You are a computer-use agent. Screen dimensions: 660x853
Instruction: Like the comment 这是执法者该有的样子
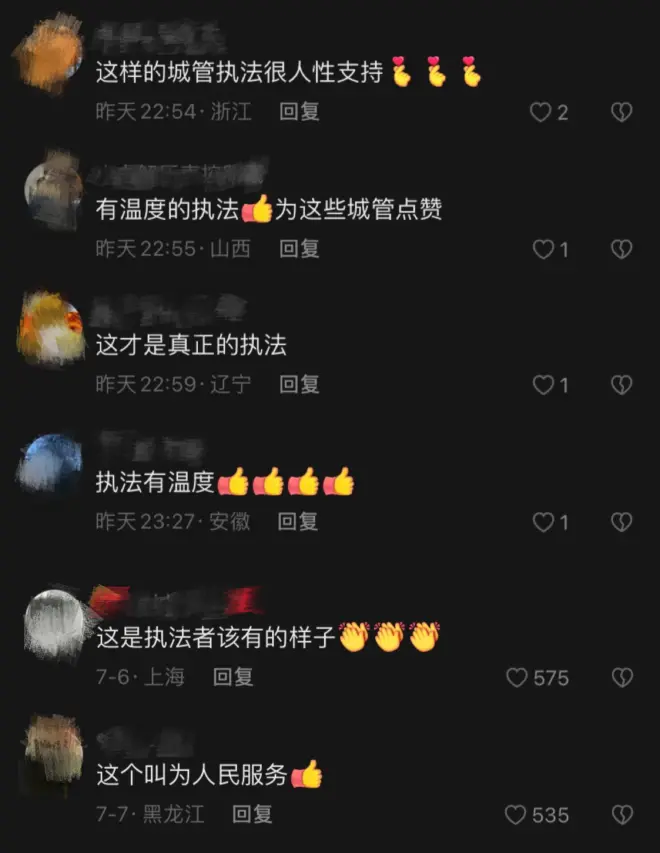(517, 678)
